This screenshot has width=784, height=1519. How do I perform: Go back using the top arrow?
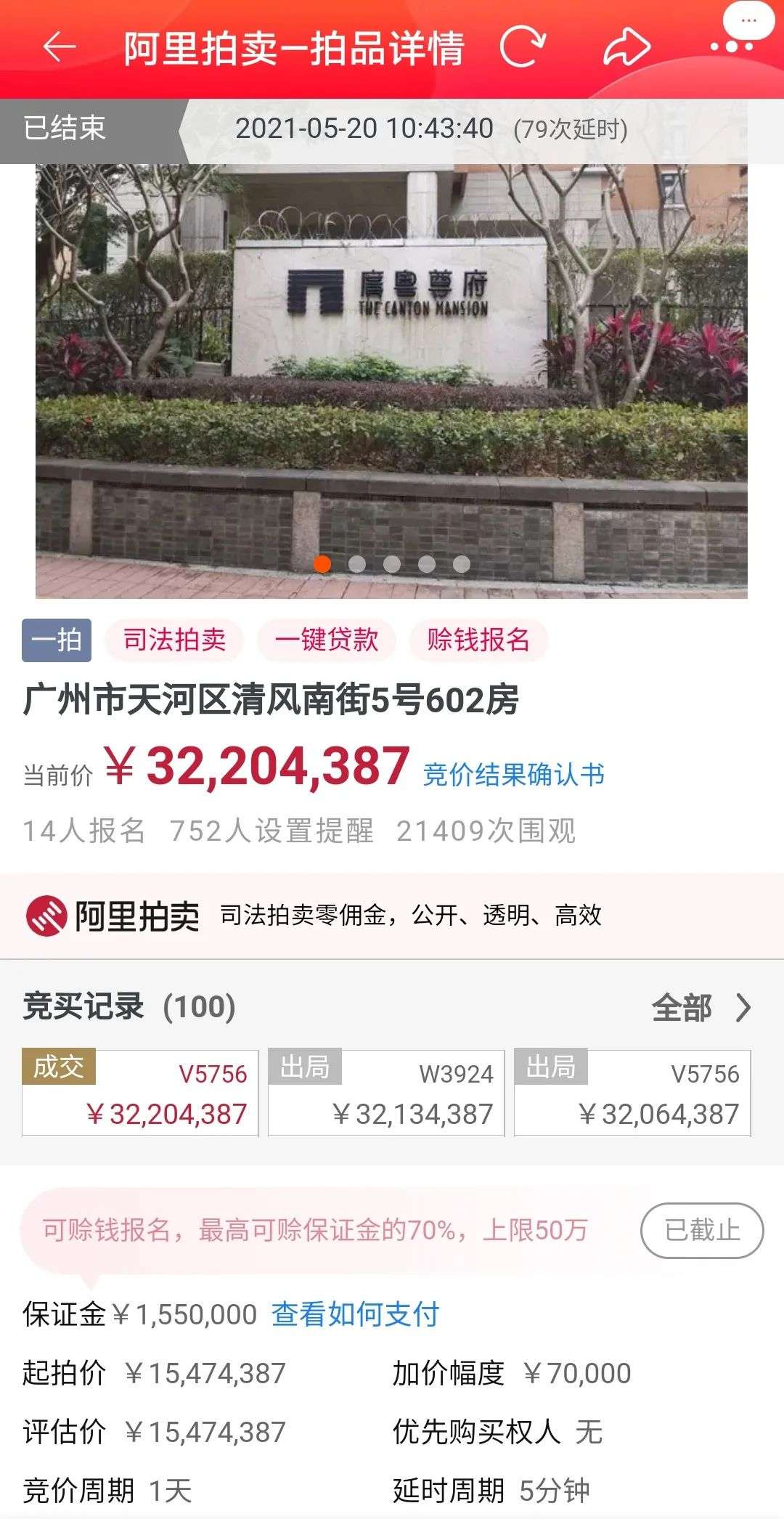pyautogui.click(x=59, y=47)
